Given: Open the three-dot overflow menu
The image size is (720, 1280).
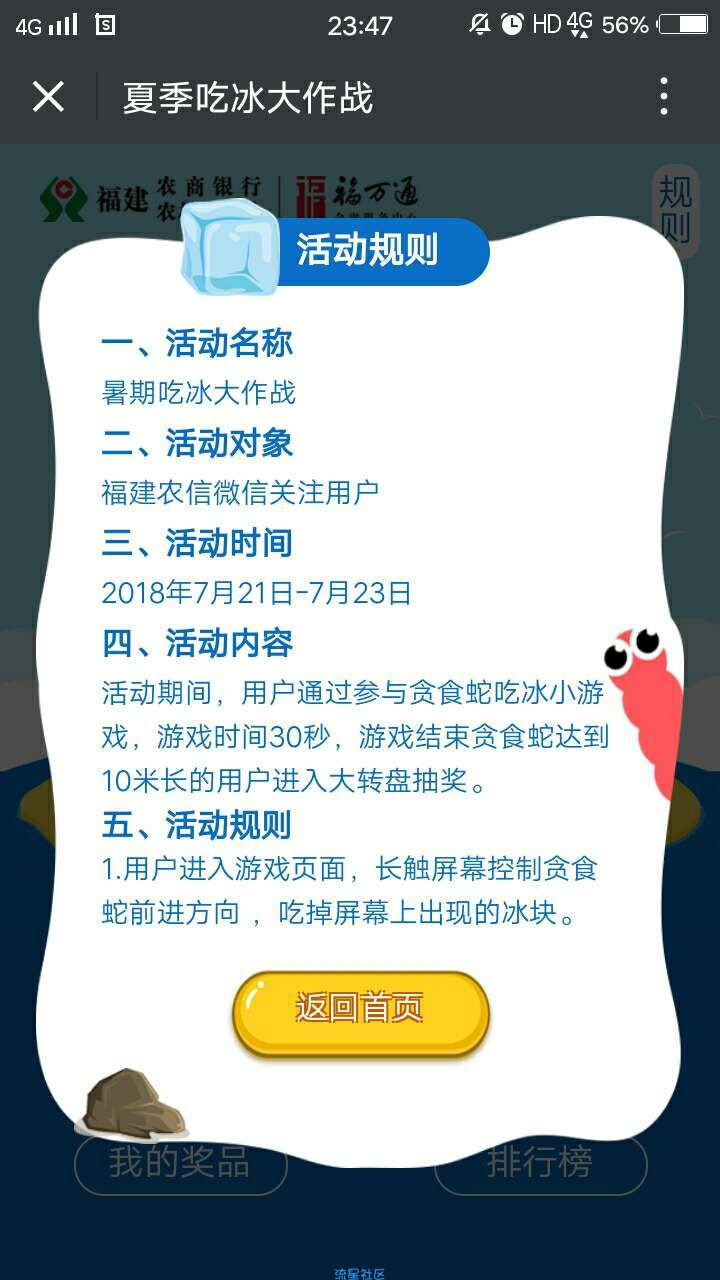Looking at the screenshot, I should 664,97.
